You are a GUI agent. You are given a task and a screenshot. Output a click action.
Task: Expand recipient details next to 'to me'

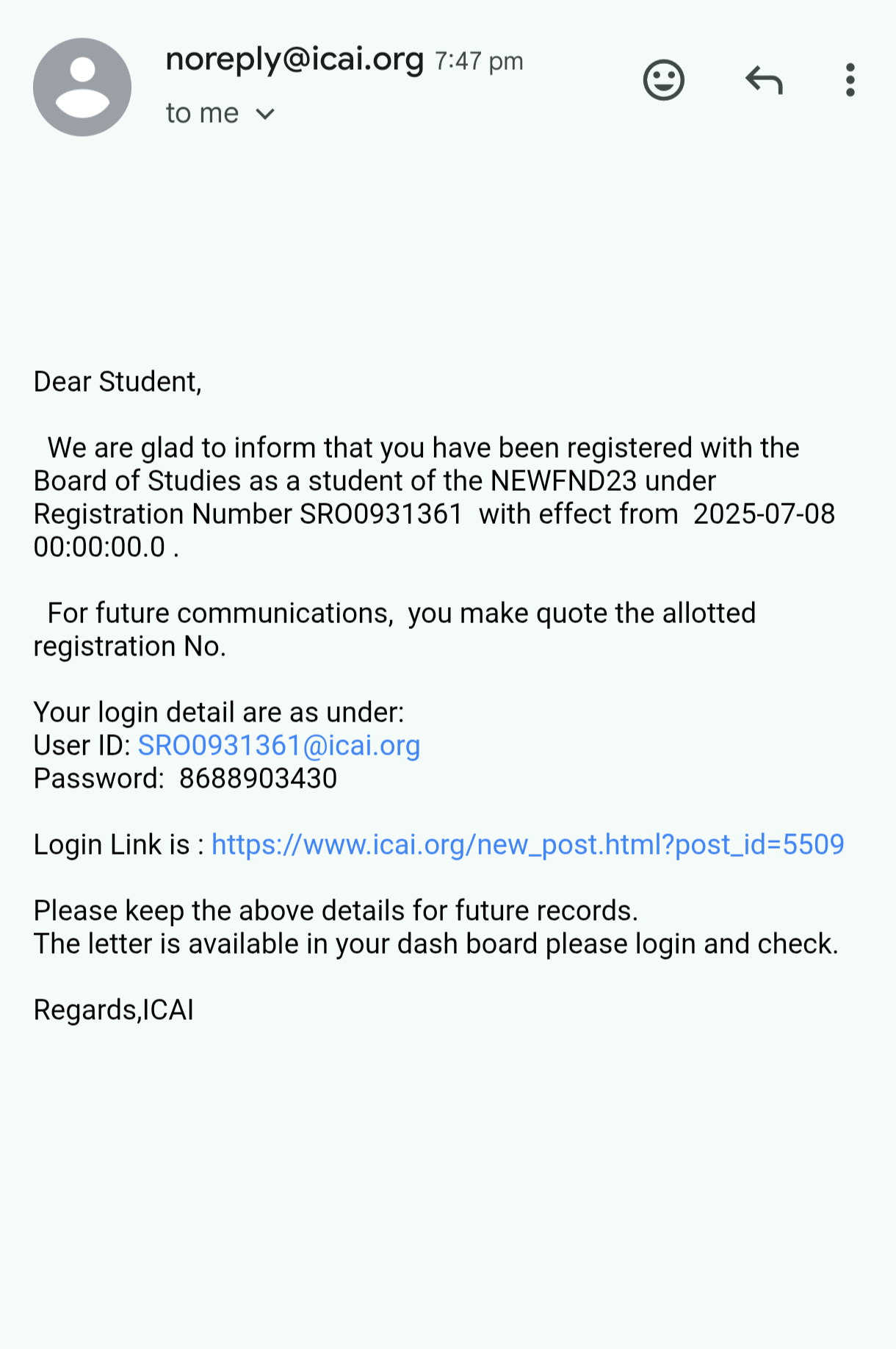pos(265,114)
